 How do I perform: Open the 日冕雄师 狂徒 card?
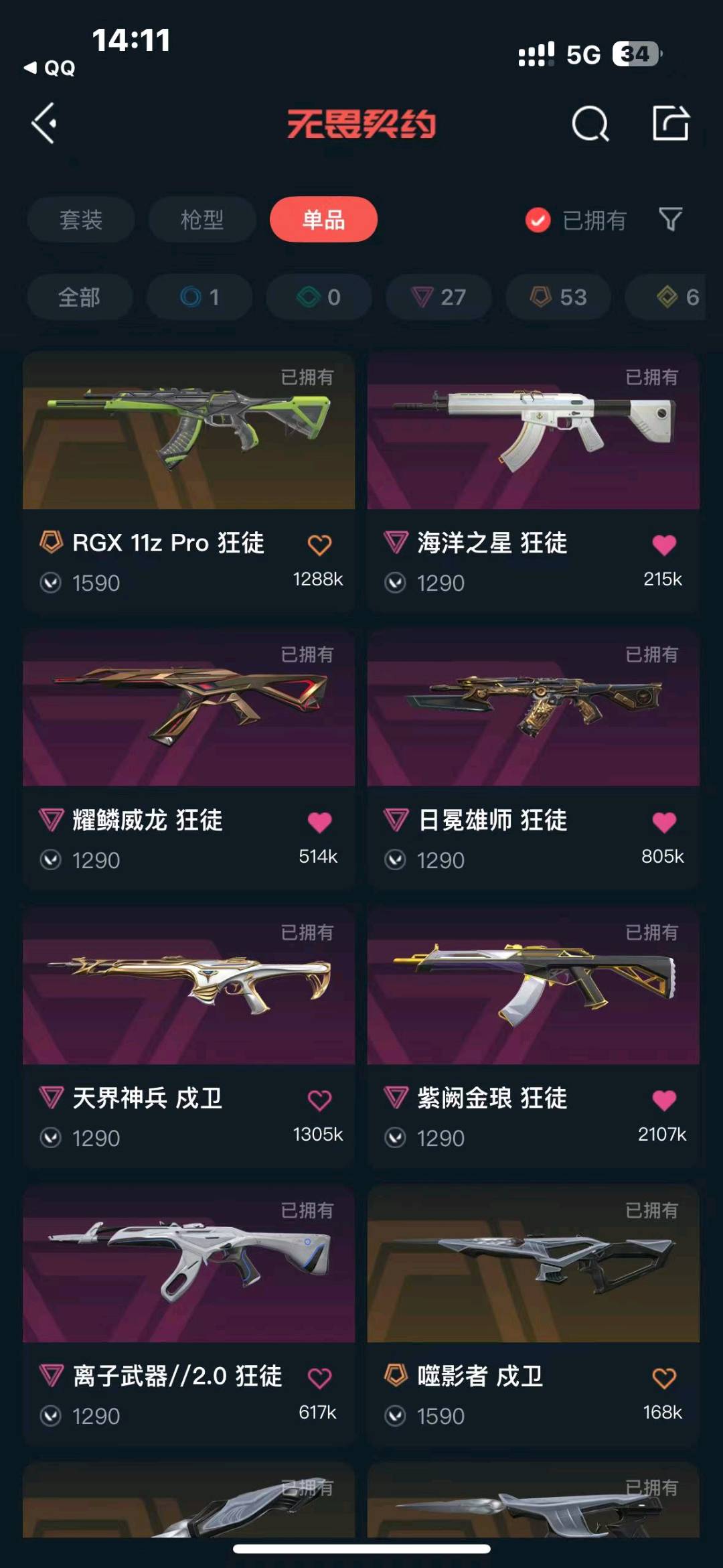pyautogui.click(x=534, y=760)
